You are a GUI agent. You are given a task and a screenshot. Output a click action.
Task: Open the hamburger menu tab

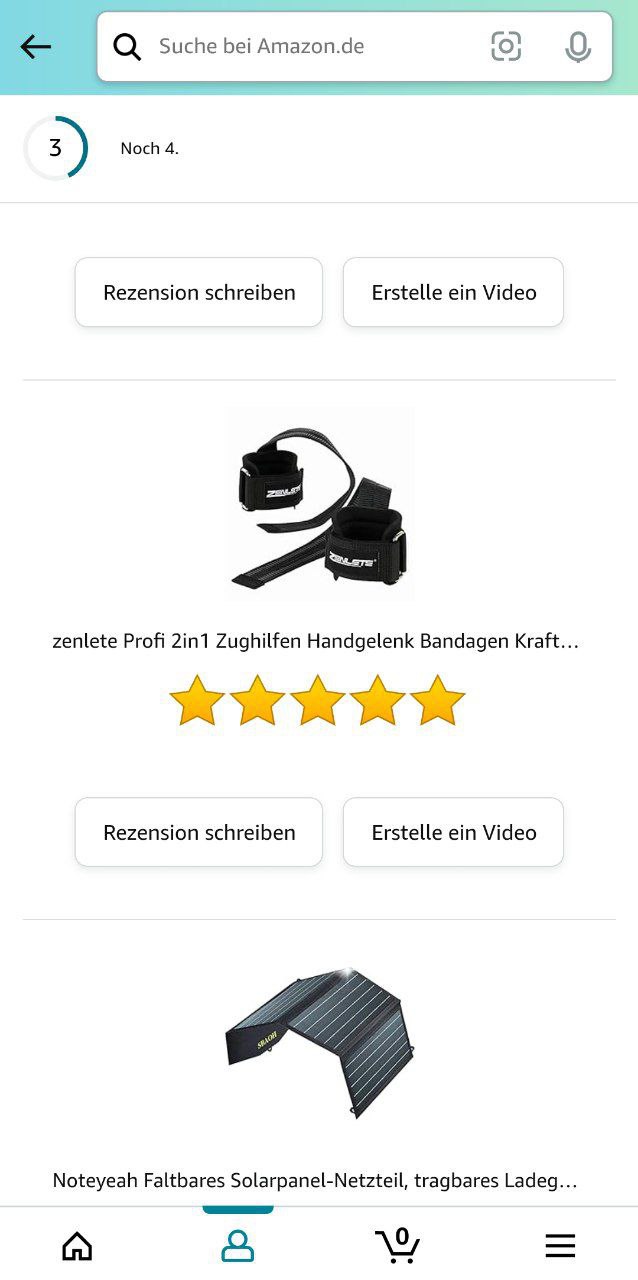coord(560,1245)
